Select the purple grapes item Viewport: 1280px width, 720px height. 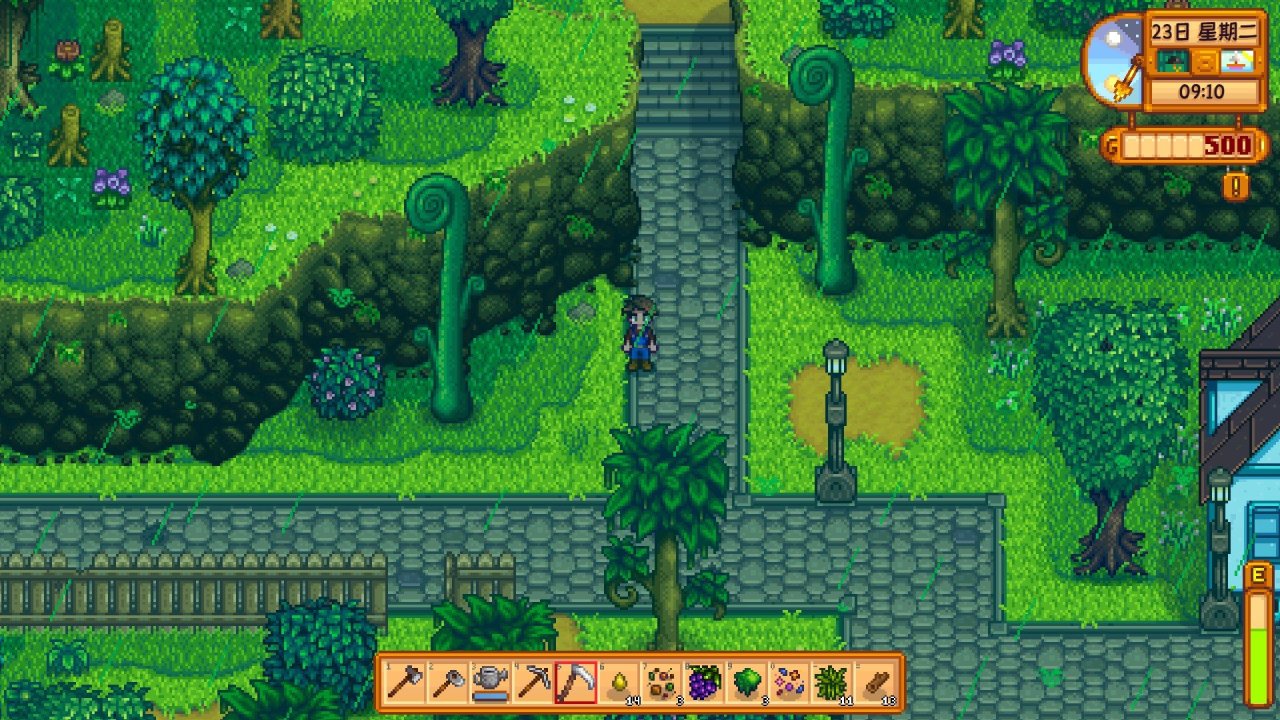pos(704,683)
